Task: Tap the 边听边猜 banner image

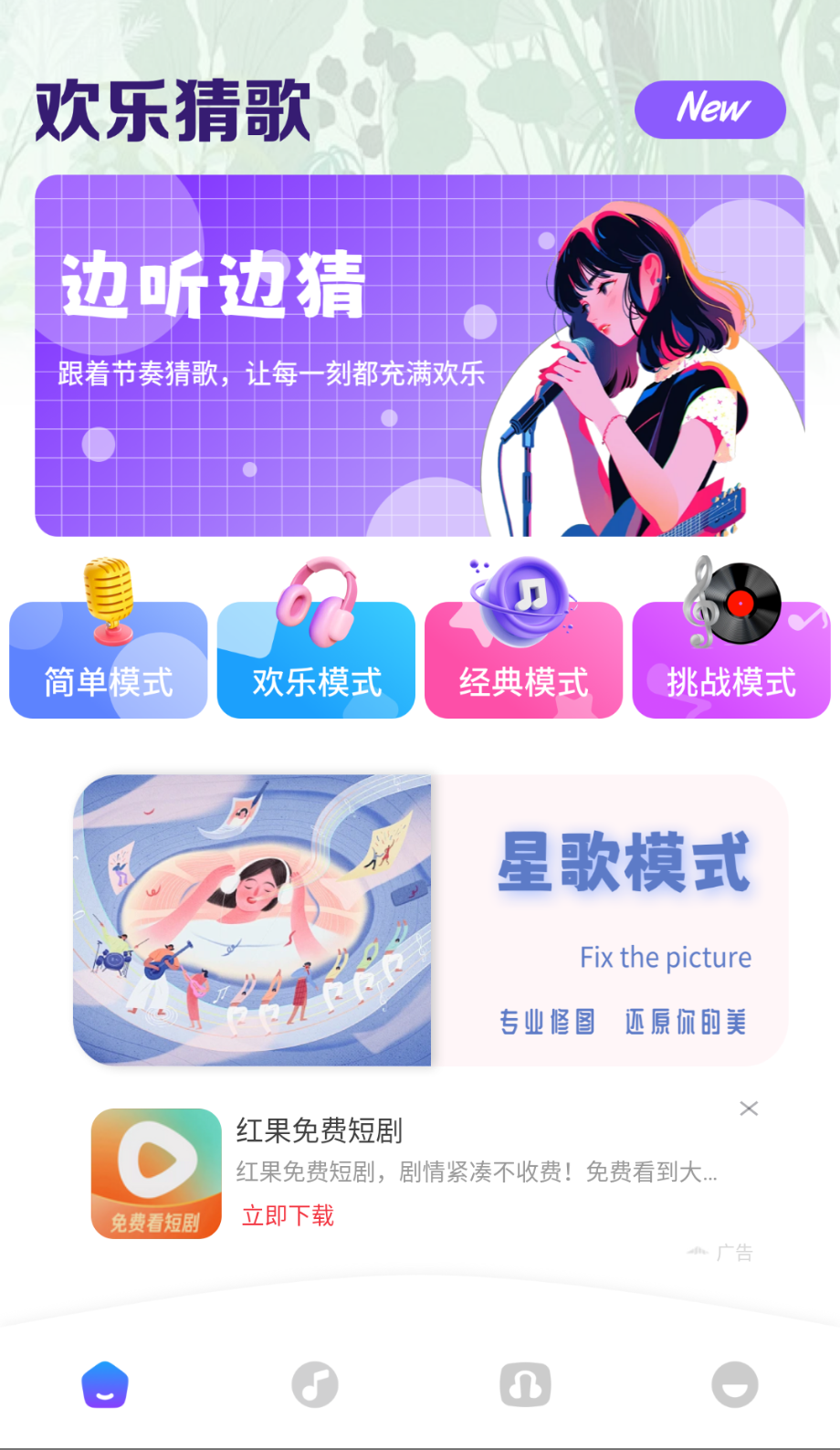Action: tap(420, 356)
